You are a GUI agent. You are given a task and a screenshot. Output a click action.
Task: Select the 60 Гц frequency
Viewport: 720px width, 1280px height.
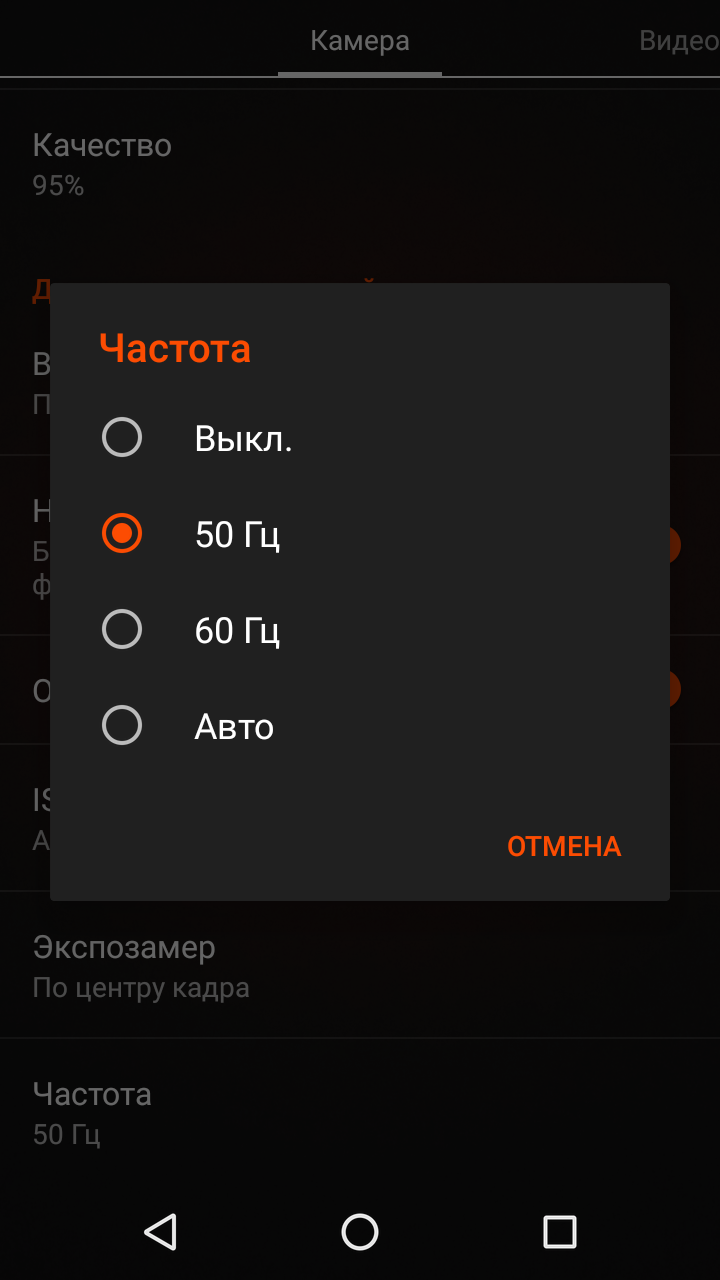(360, 630)
